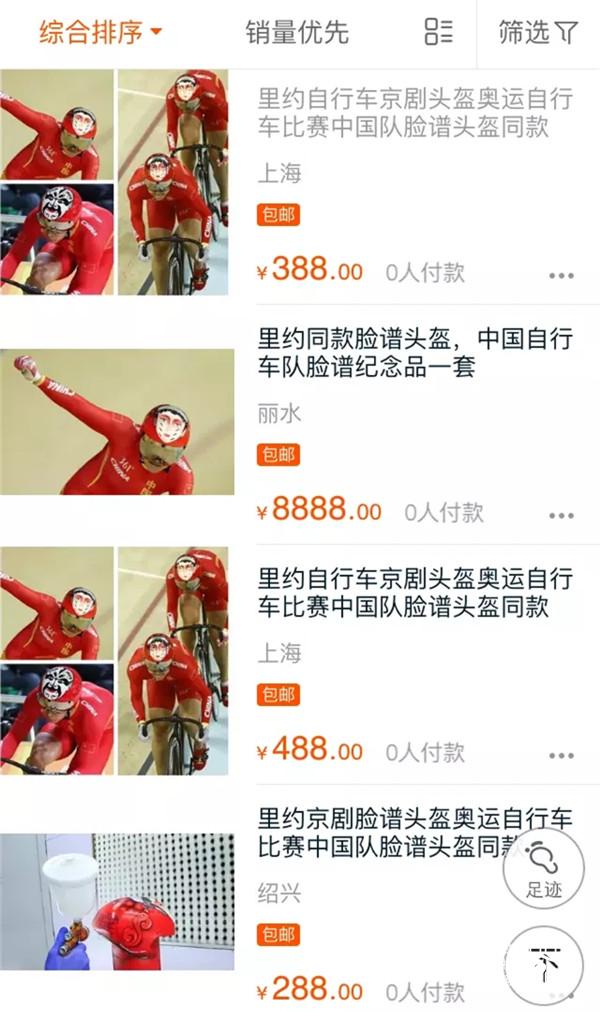The width and height of the screenshot is (600, 1012).
Task: Jump back to top of results
Action: pos(543,965)
